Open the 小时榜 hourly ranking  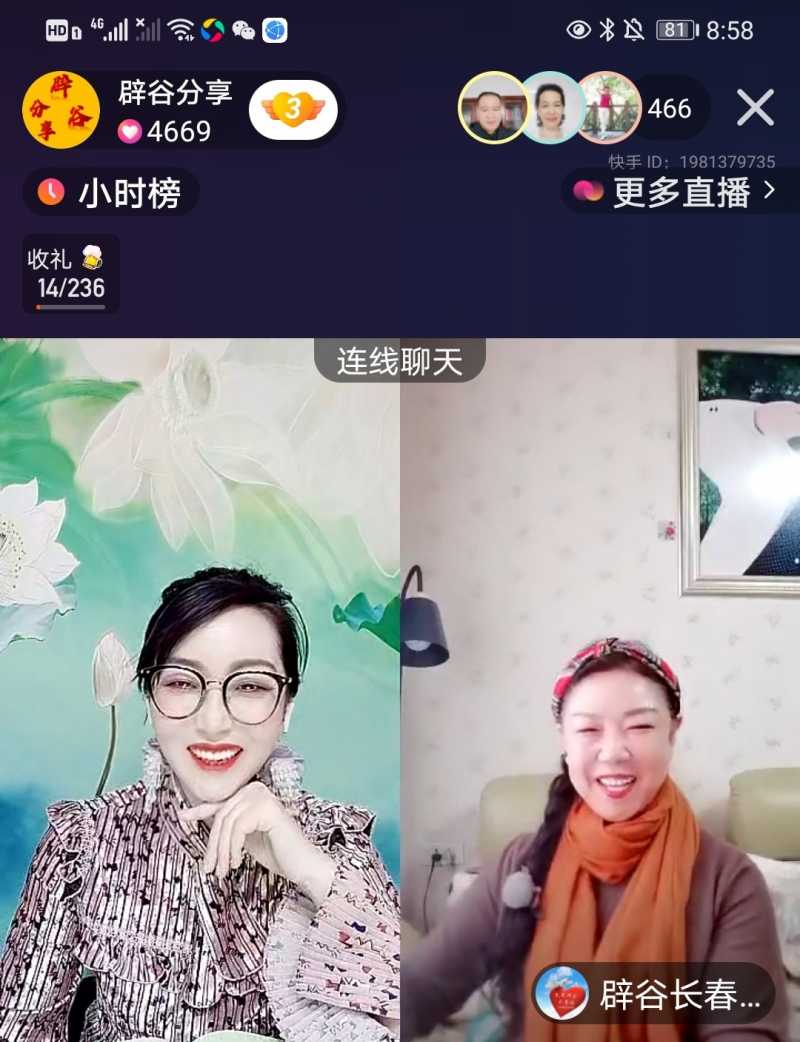pos(110,192)
